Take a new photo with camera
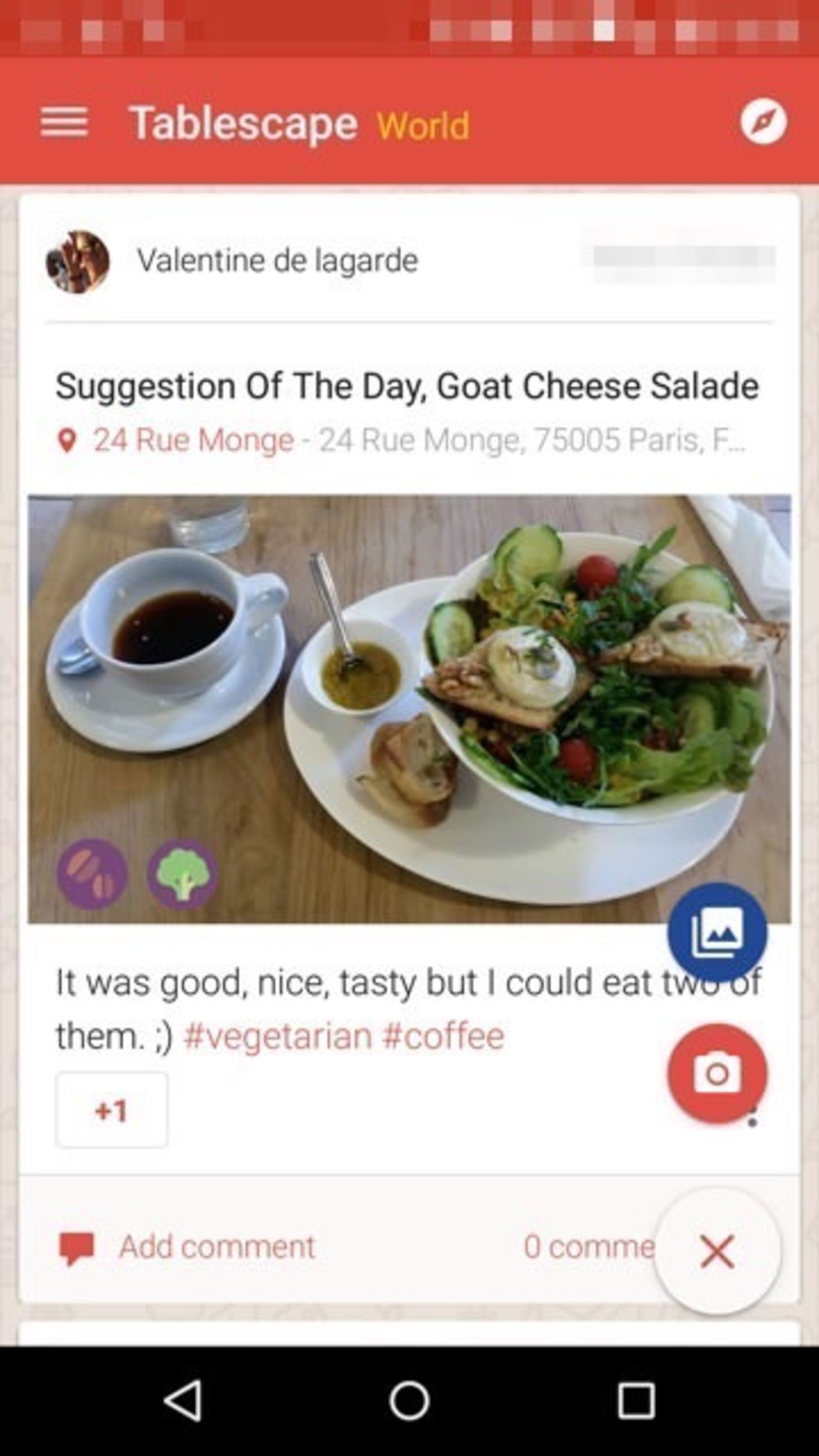Image resolution: width=819 pixels, height=1456 pixels. click(x=717, y=1073)
